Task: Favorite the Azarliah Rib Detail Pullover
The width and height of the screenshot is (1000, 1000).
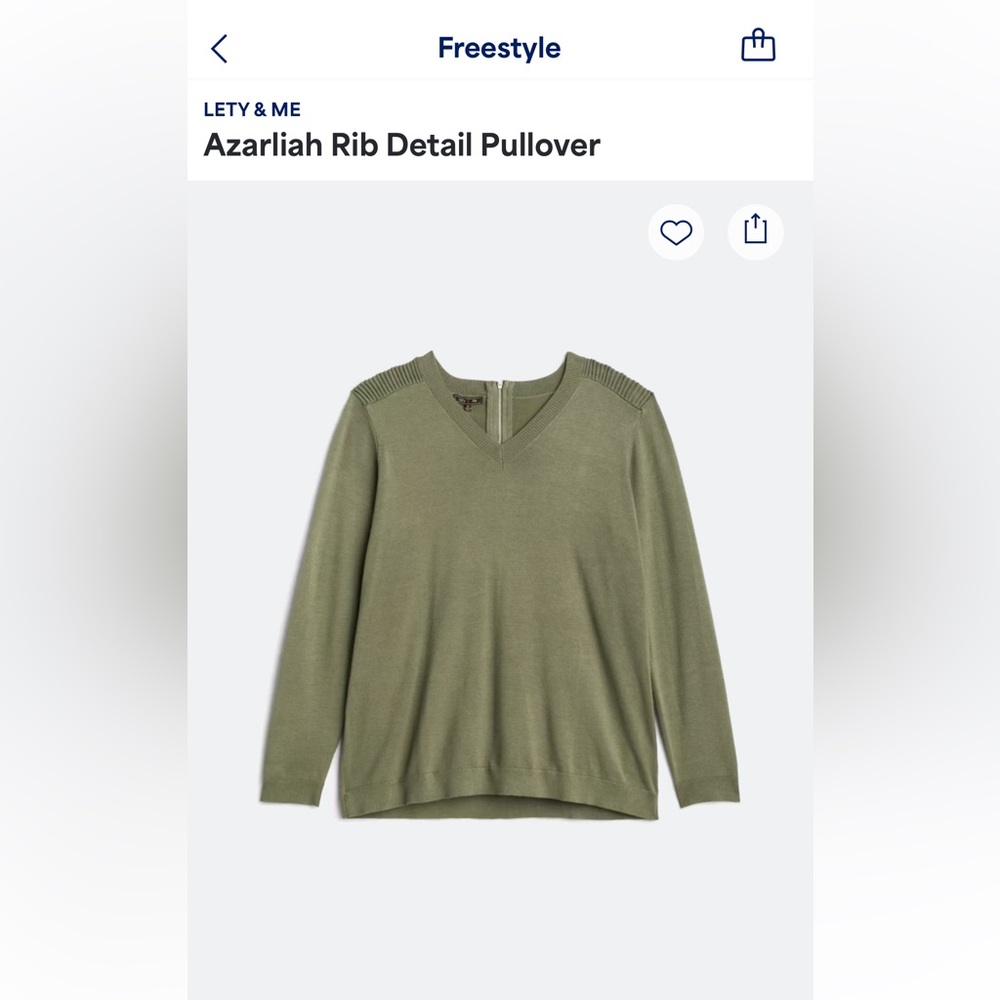Action: pos(677,233)
